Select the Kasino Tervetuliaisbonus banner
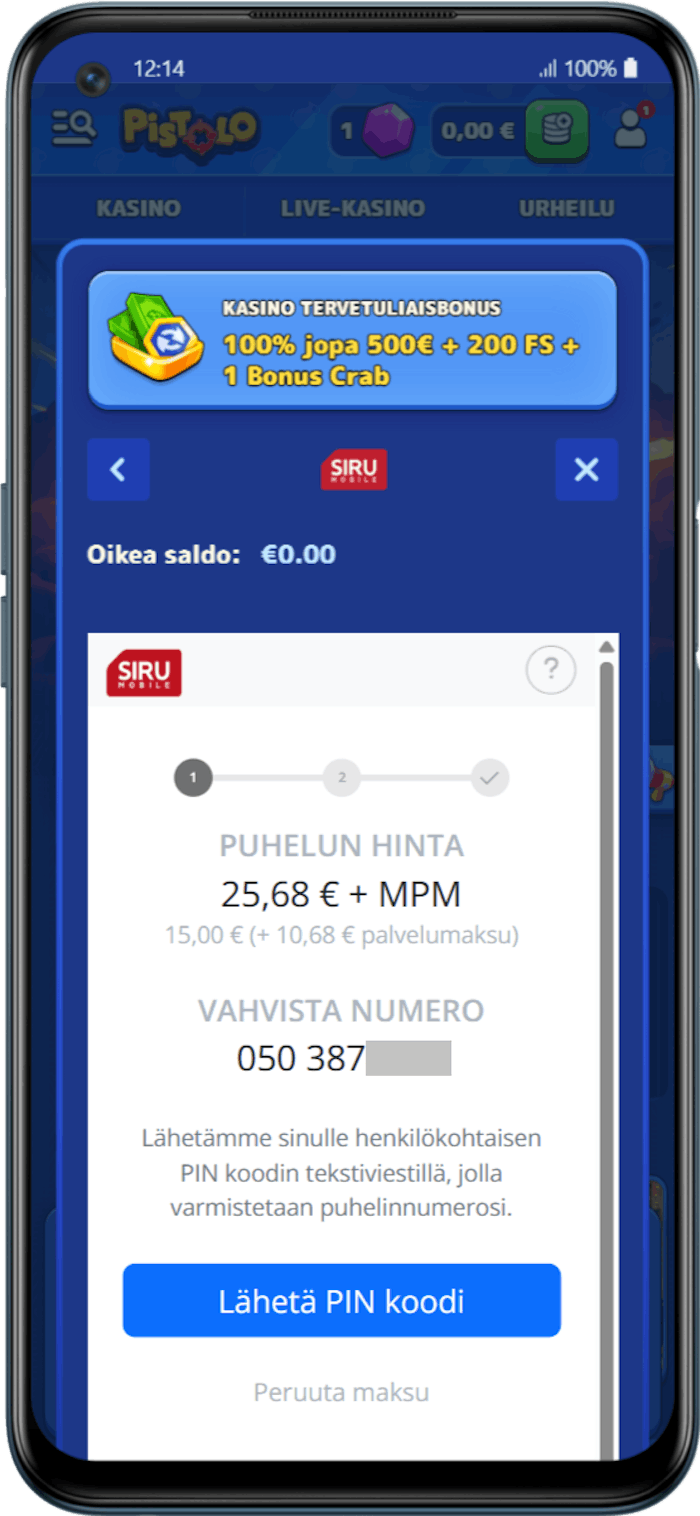 [352, 340]
